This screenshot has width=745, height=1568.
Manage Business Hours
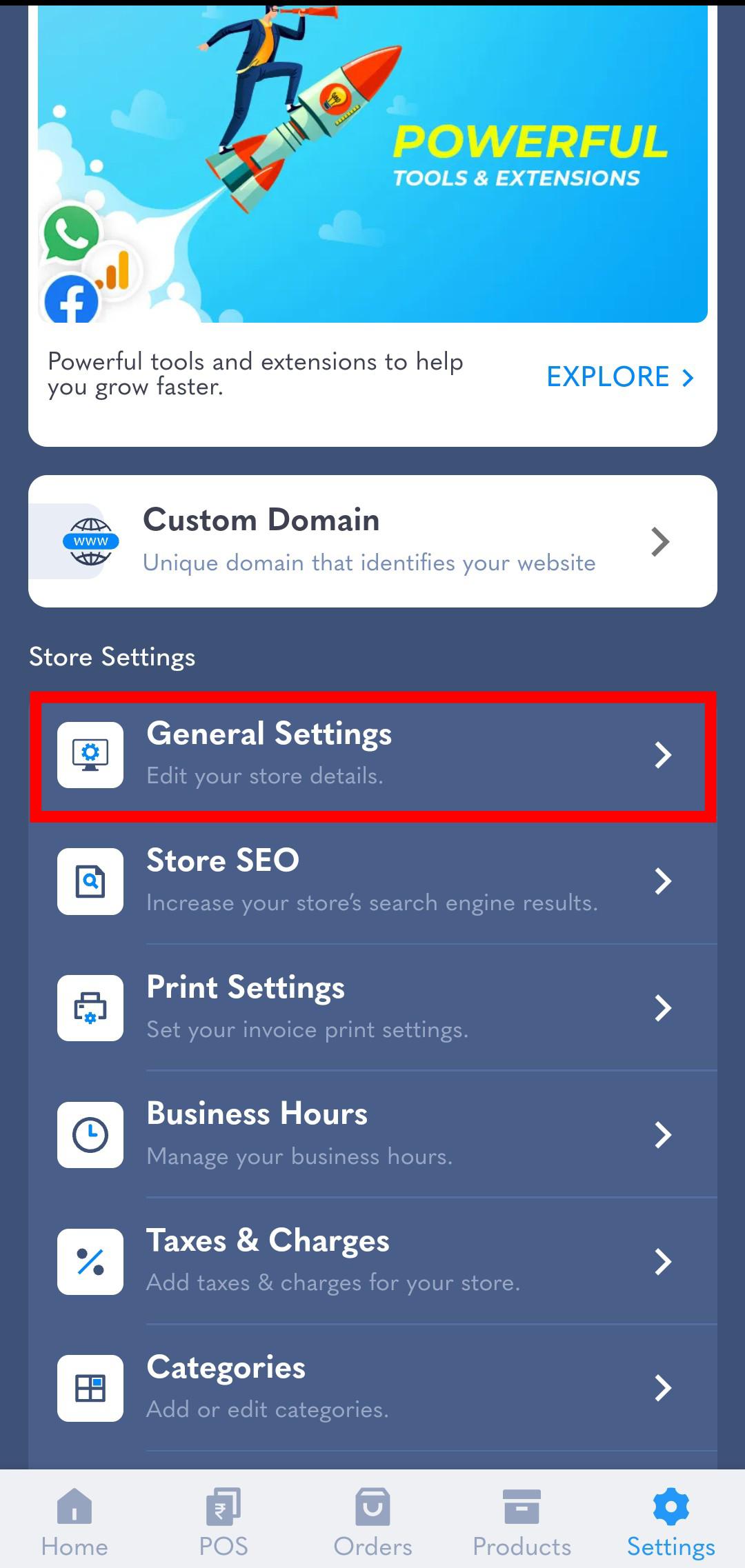[x=372, y=1135]
